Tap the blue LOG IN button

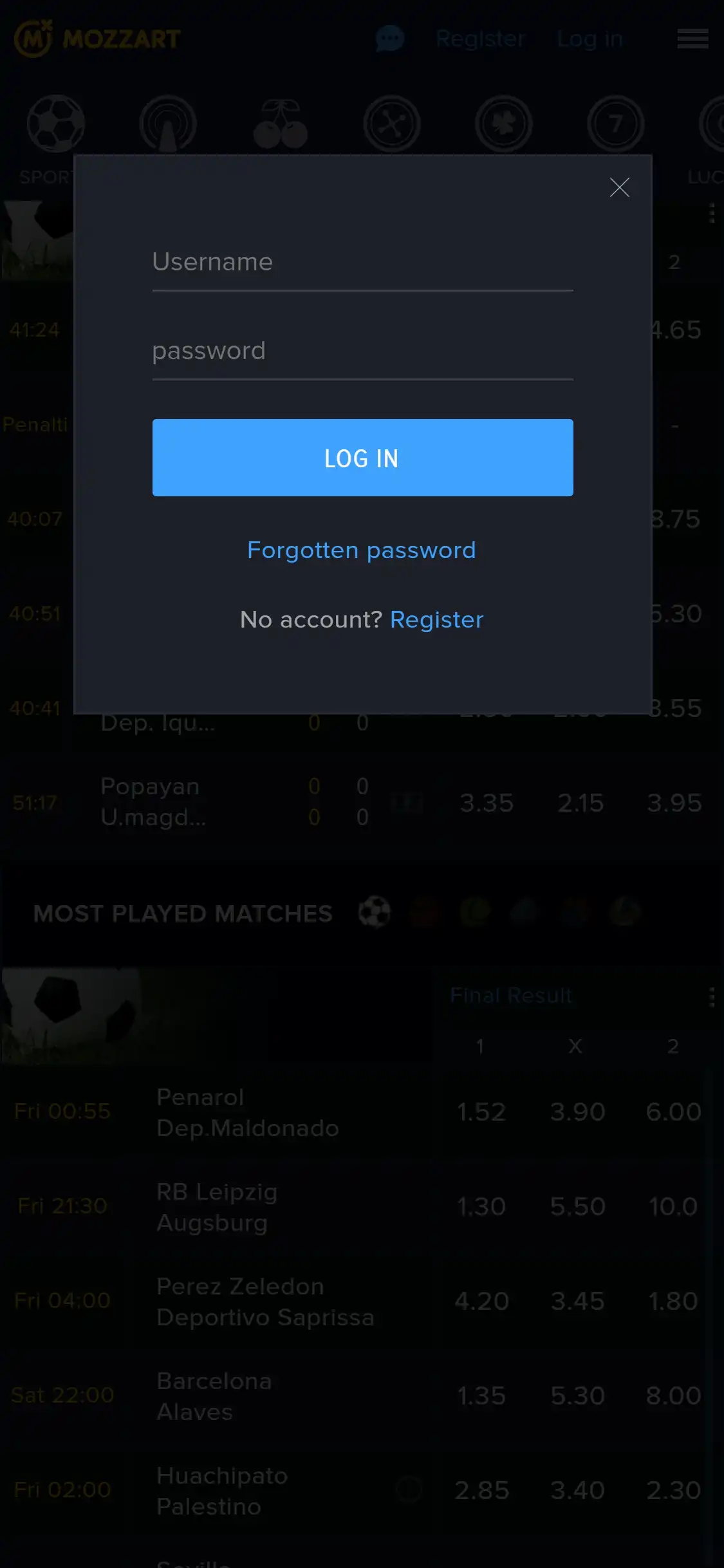point(362,458)
